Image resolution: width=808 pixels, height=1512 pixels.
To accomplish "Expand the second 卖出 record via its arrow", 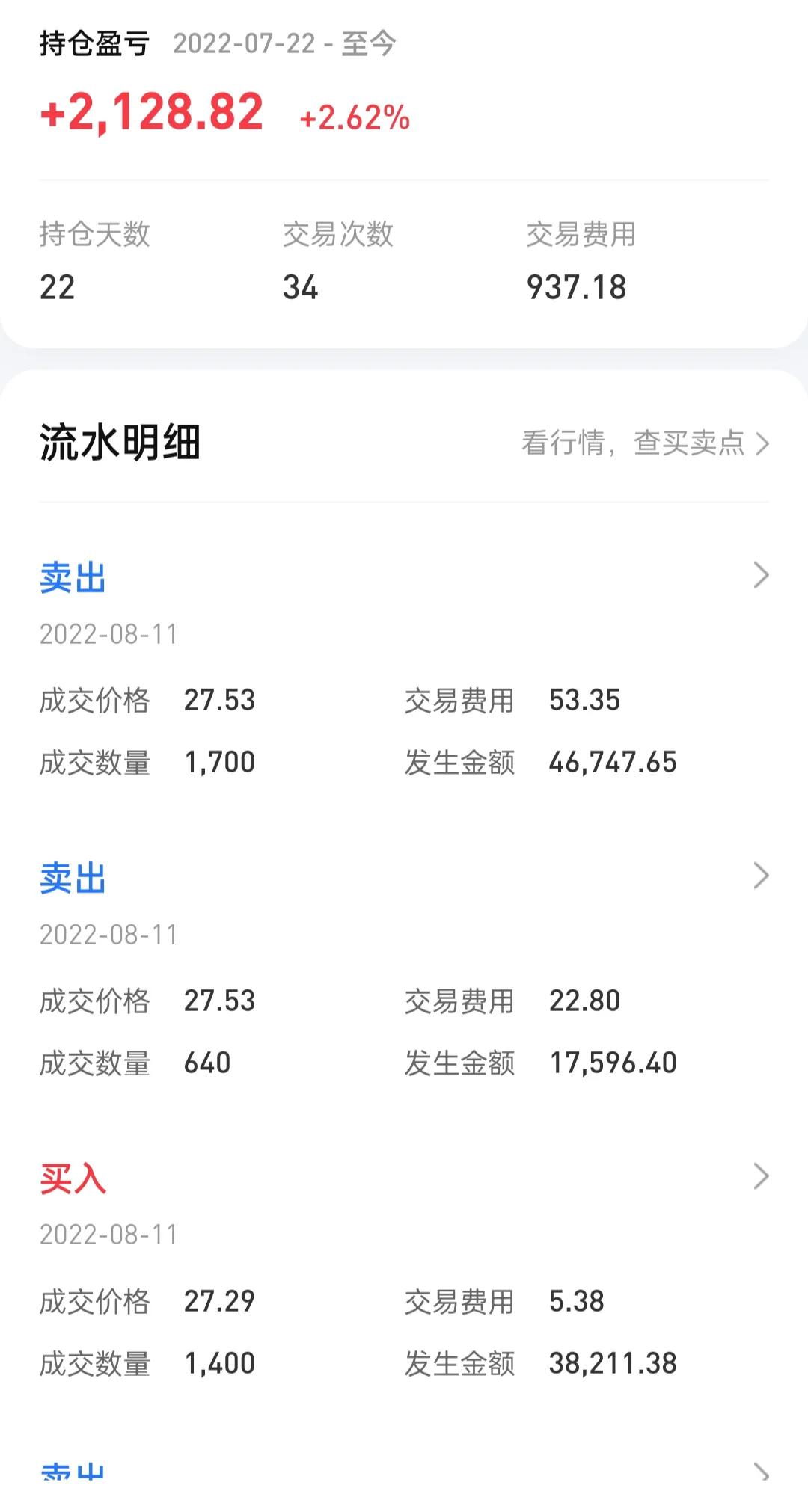I will (761, 875).
